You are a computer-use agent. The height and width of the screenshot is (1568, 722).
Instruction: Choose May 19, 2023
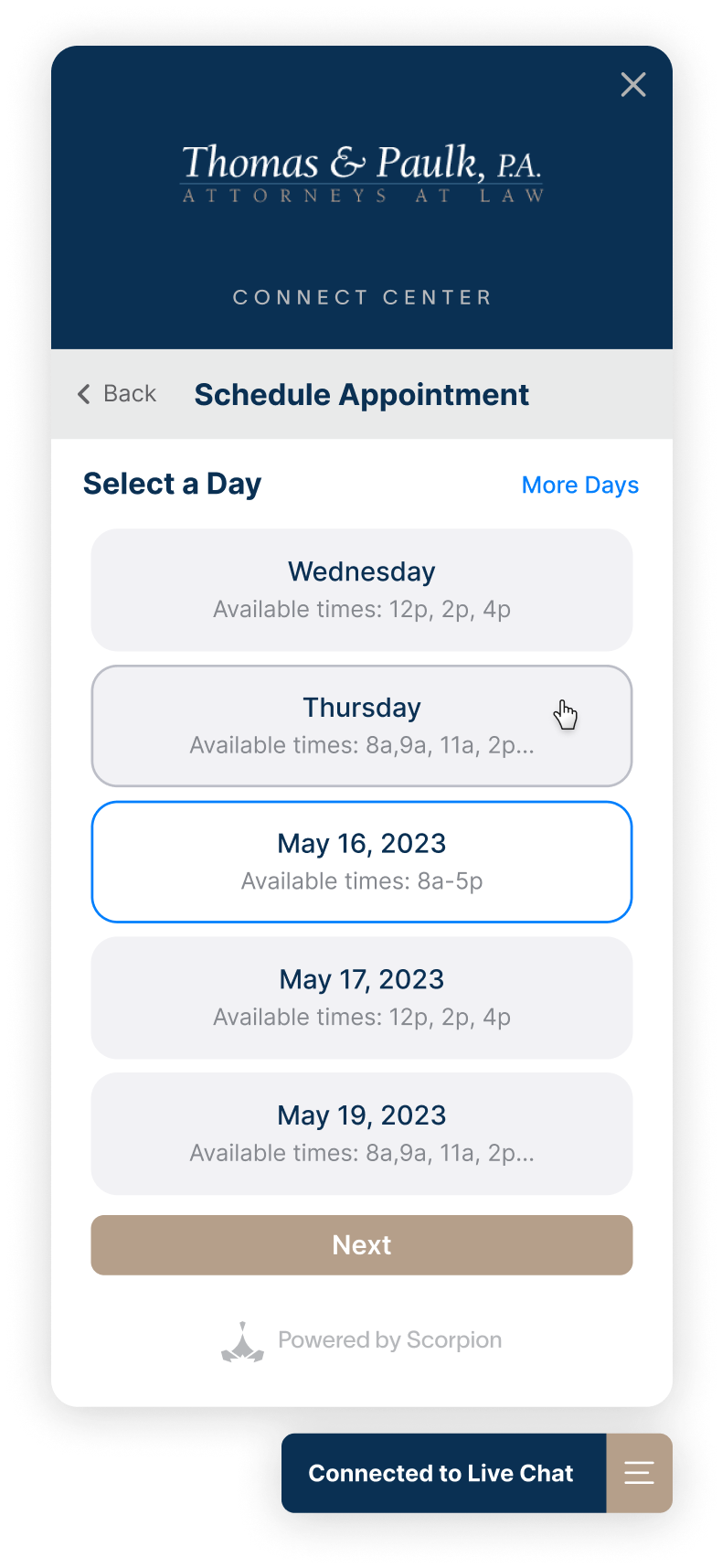362,1134
